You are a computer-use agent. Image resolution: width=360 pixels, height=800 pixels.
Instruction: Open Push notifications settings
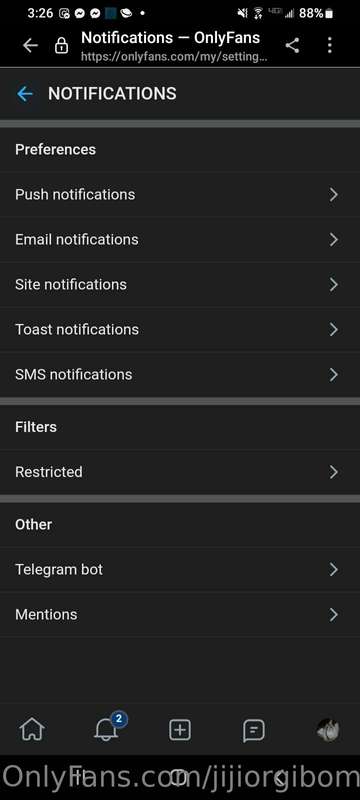(180, 194)
